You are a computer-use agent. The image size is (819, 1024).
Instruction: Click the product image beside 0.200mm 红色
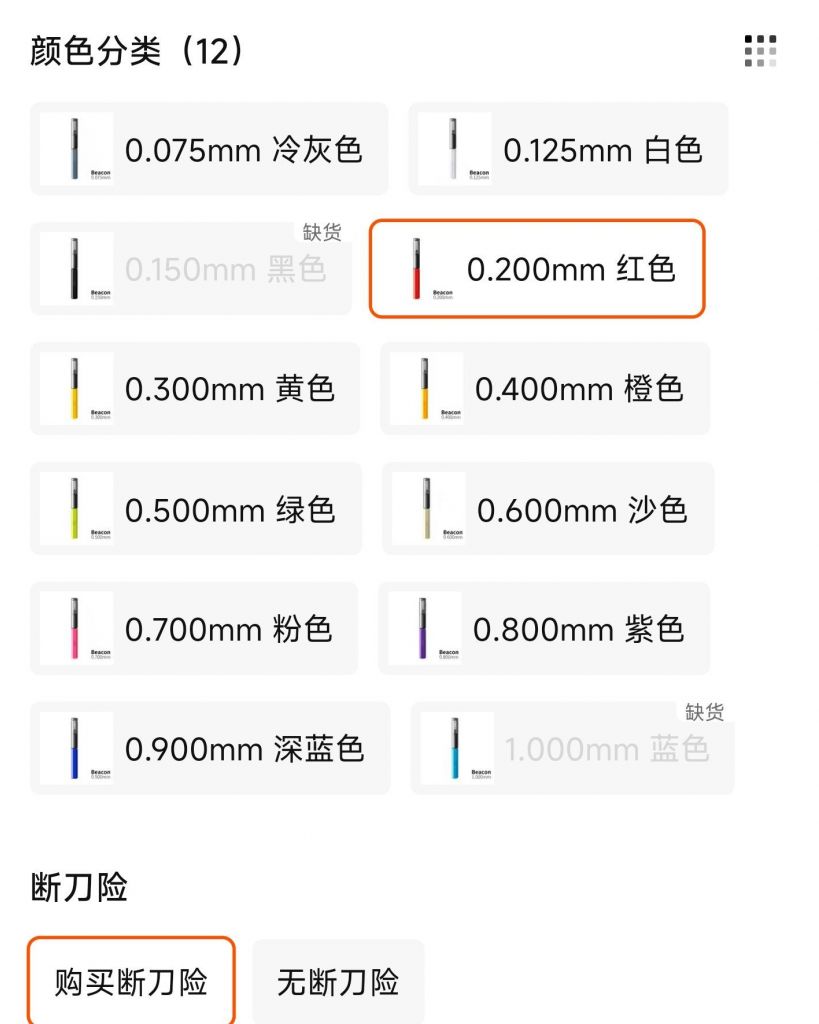click(x=419, y=269)
